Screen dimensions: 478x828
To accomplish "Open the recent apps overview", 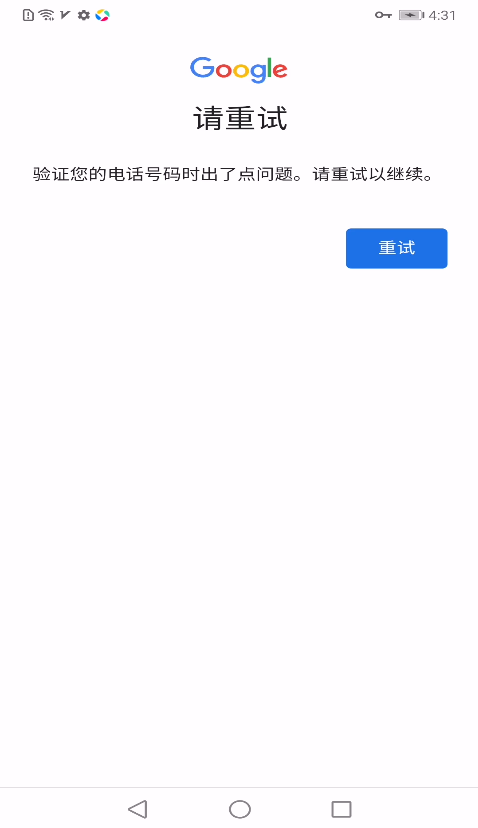I will pos(341,808).
